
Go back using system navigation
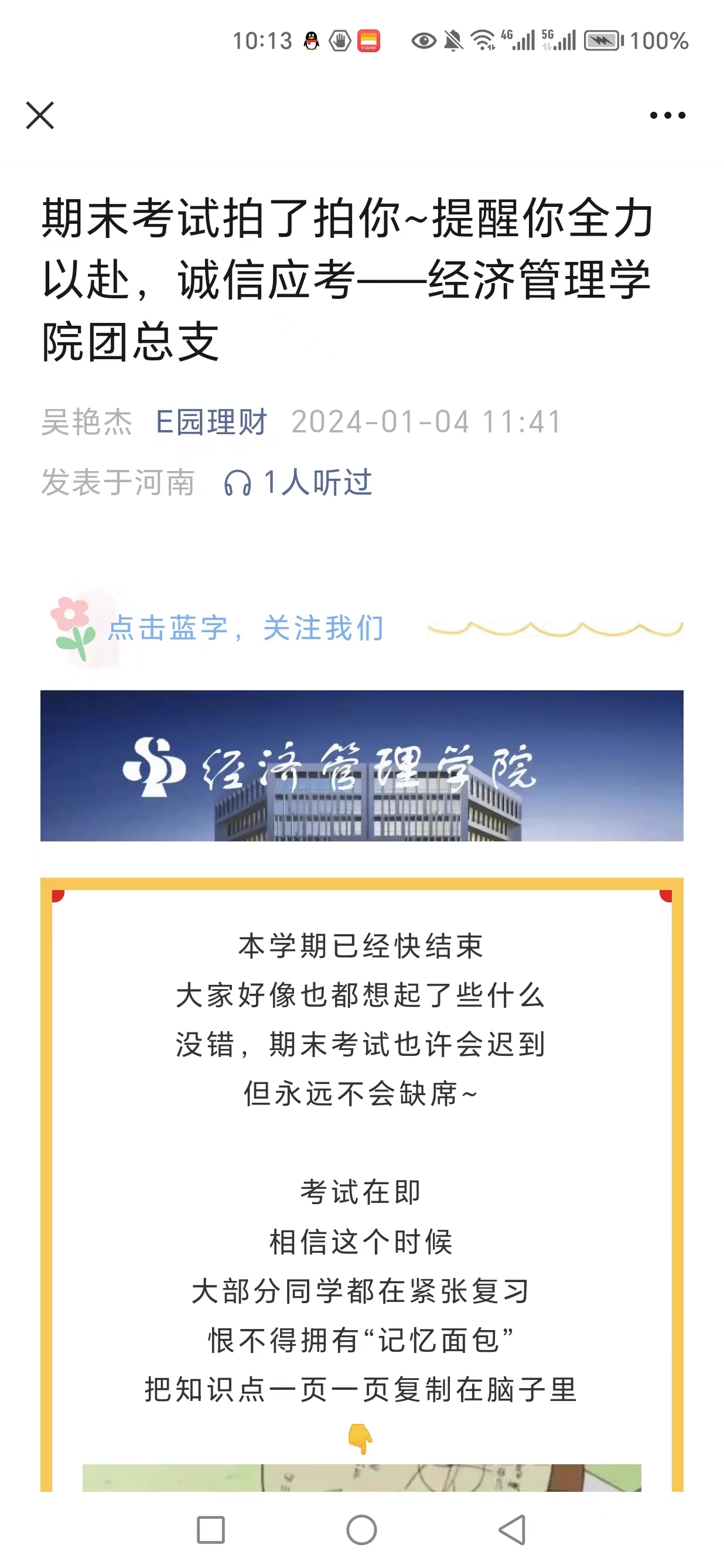pos(513,1530)
